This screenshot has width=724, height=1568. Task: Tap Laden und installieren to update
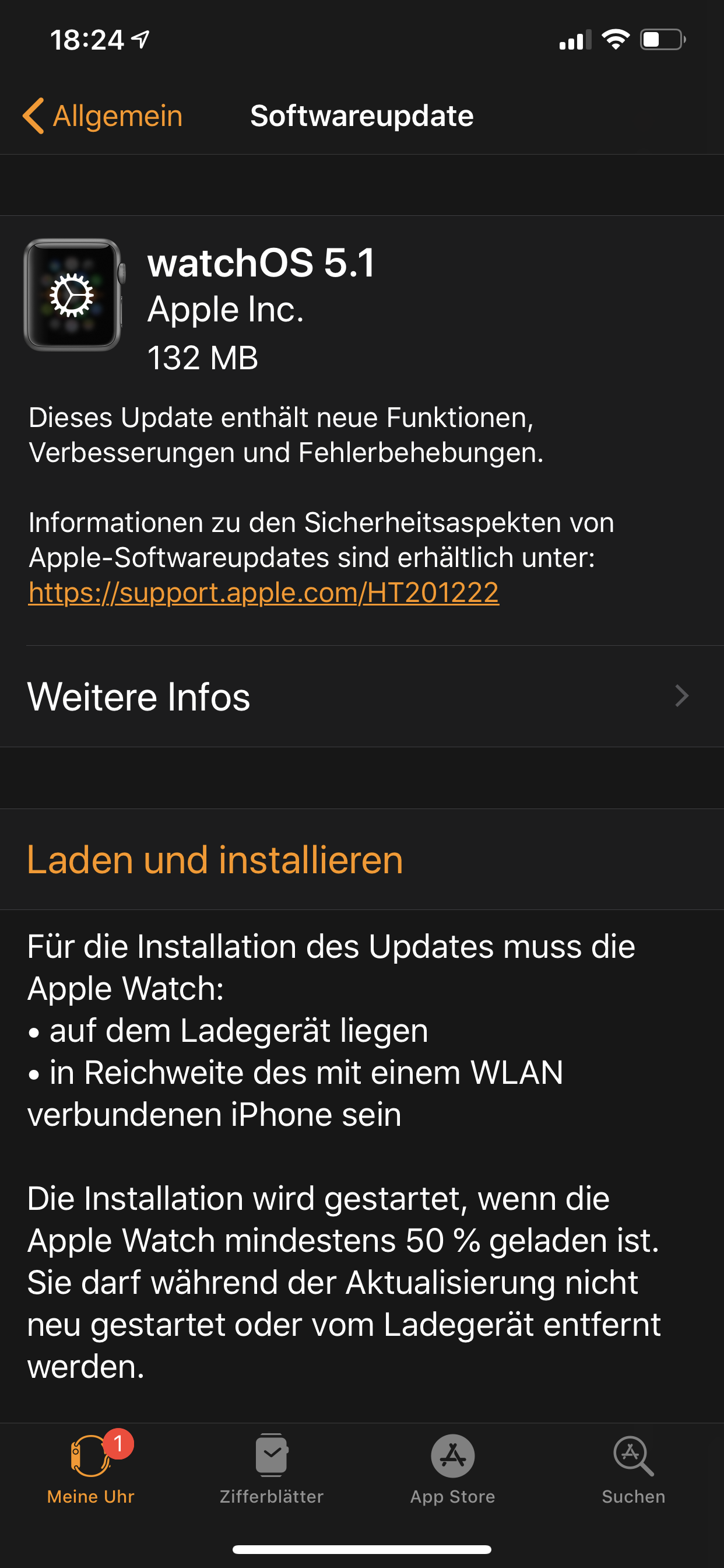point(215,859)
